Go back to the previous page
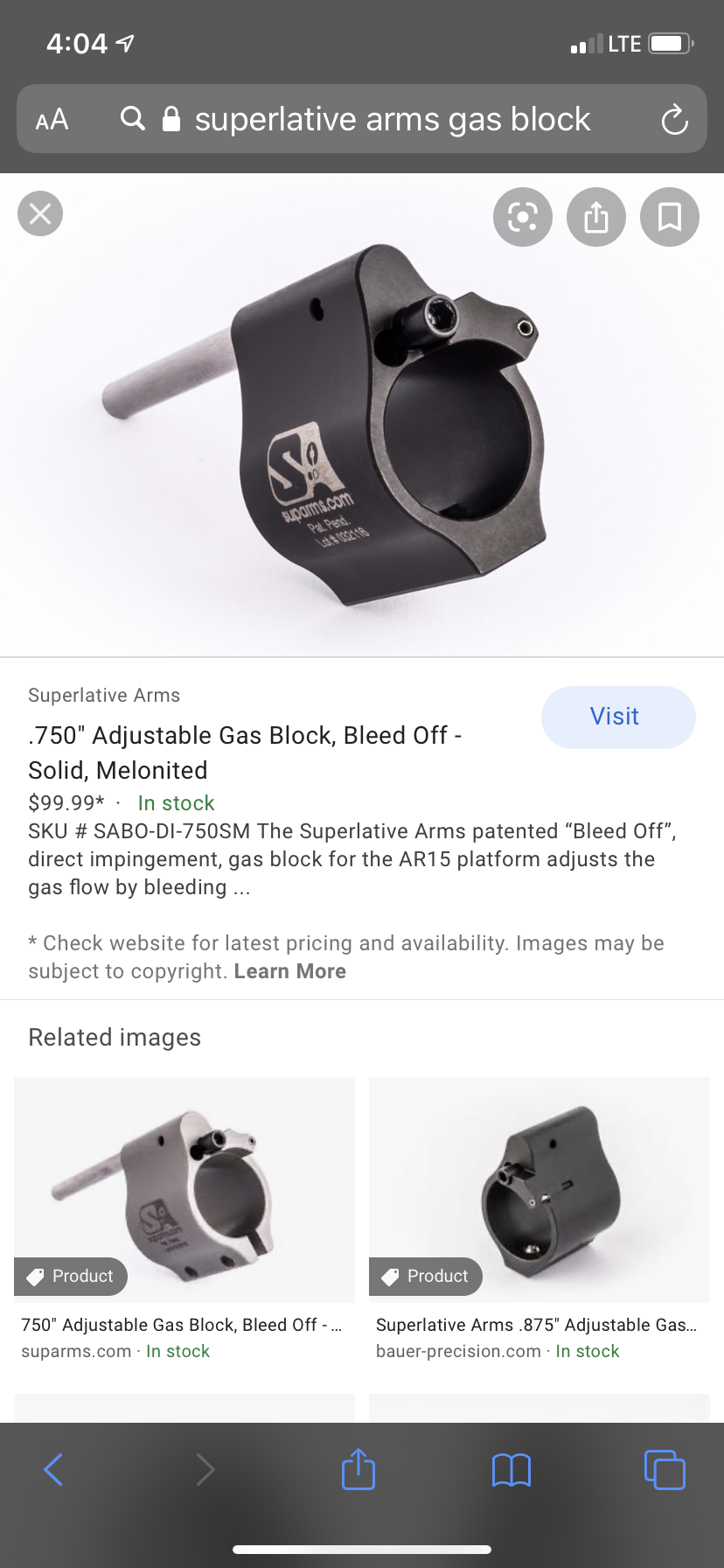 (53, 1470)
